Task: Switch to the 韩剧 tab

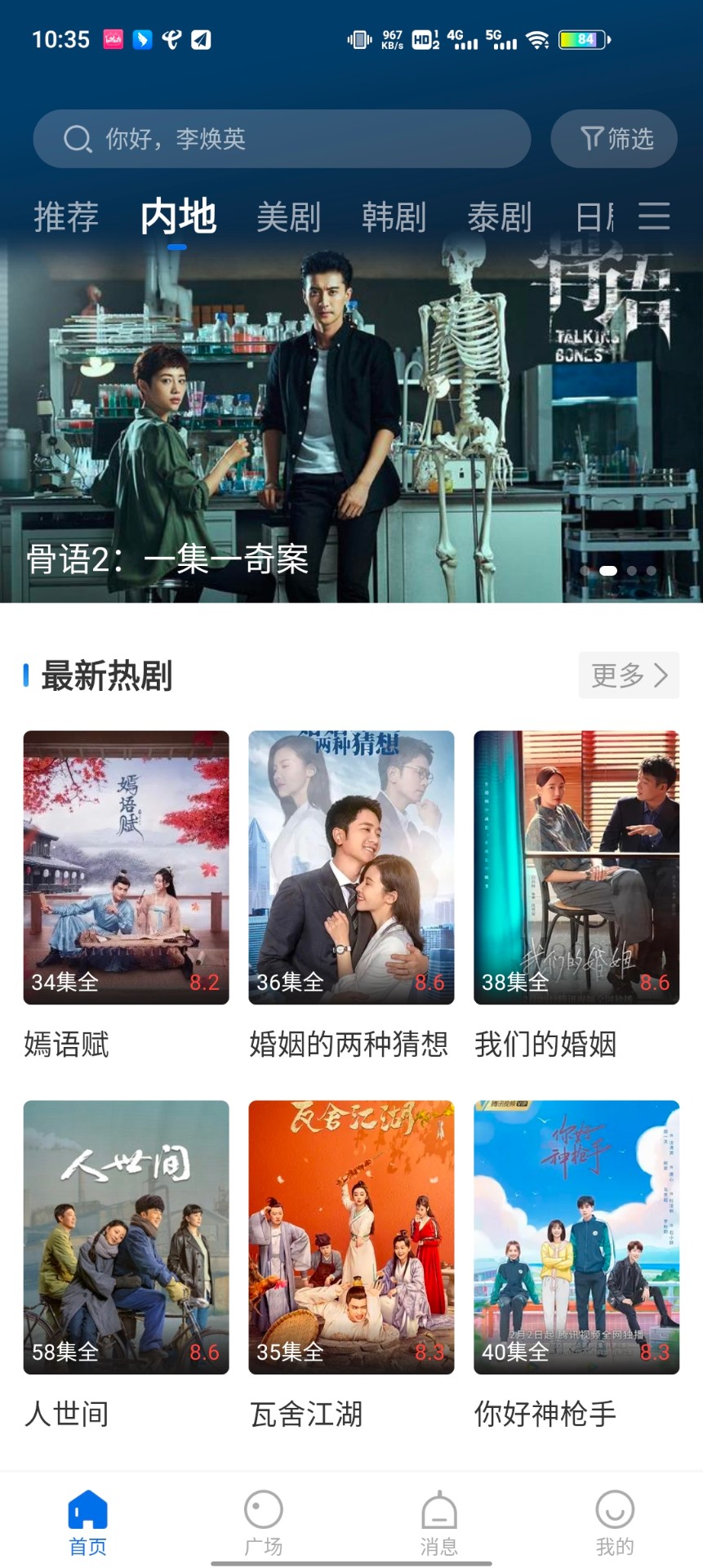Action: [x=394, y=216]
